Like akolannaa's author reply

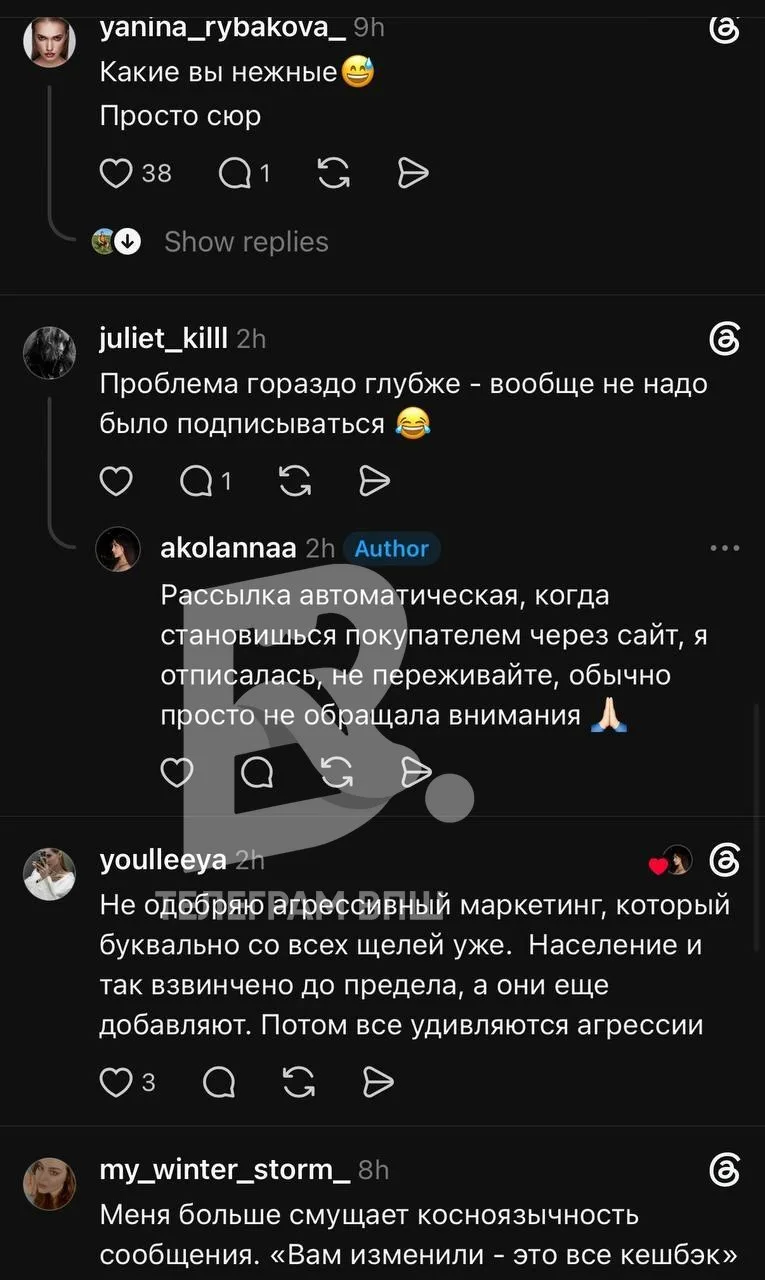coord(177,771)
